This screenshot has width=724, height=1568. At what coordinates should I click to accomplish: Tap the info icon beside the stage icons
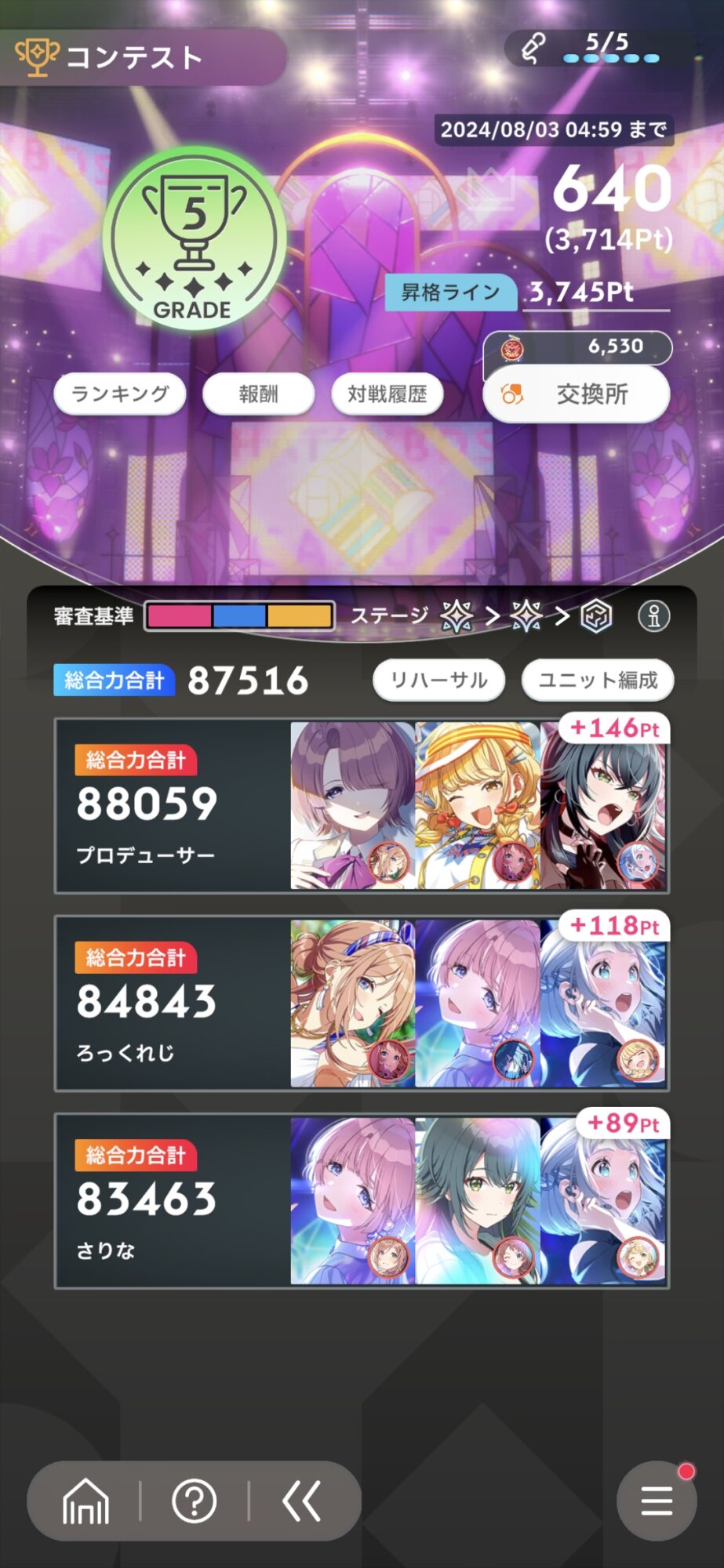pyautogui.click(x=654, y=616)
